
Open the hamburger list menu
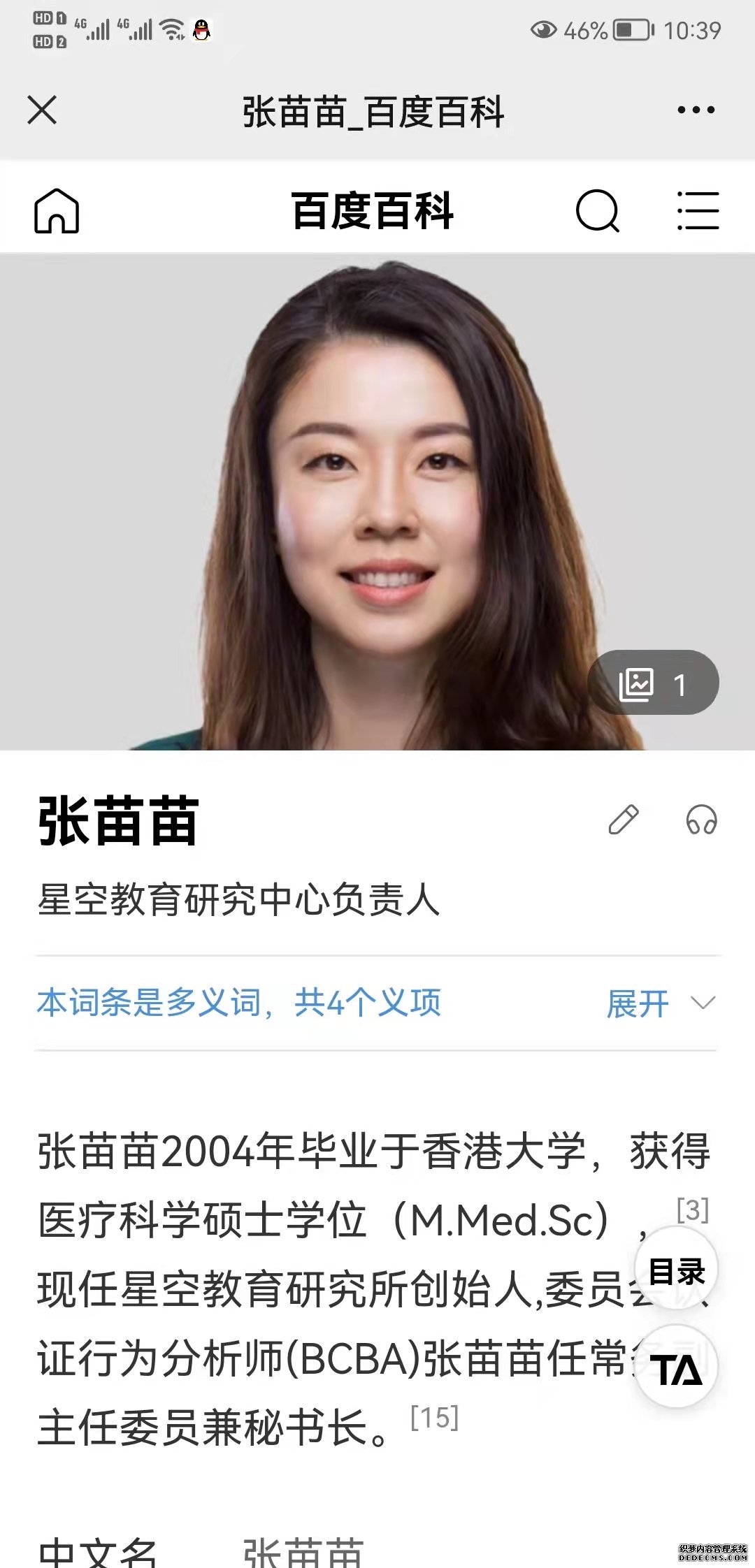tap(698, 210)
